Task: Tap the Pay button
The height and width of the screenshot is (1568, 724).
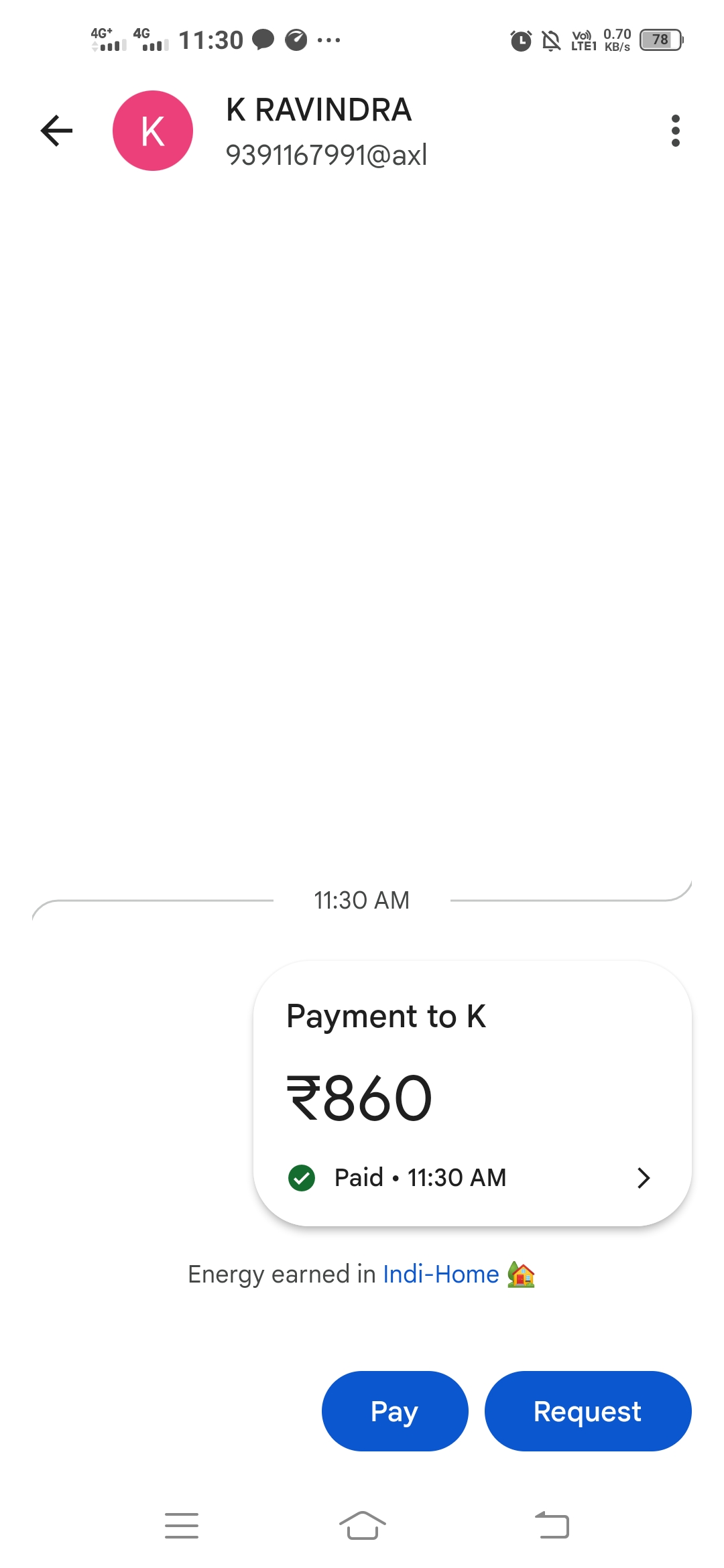Action: click(395, 1411)
